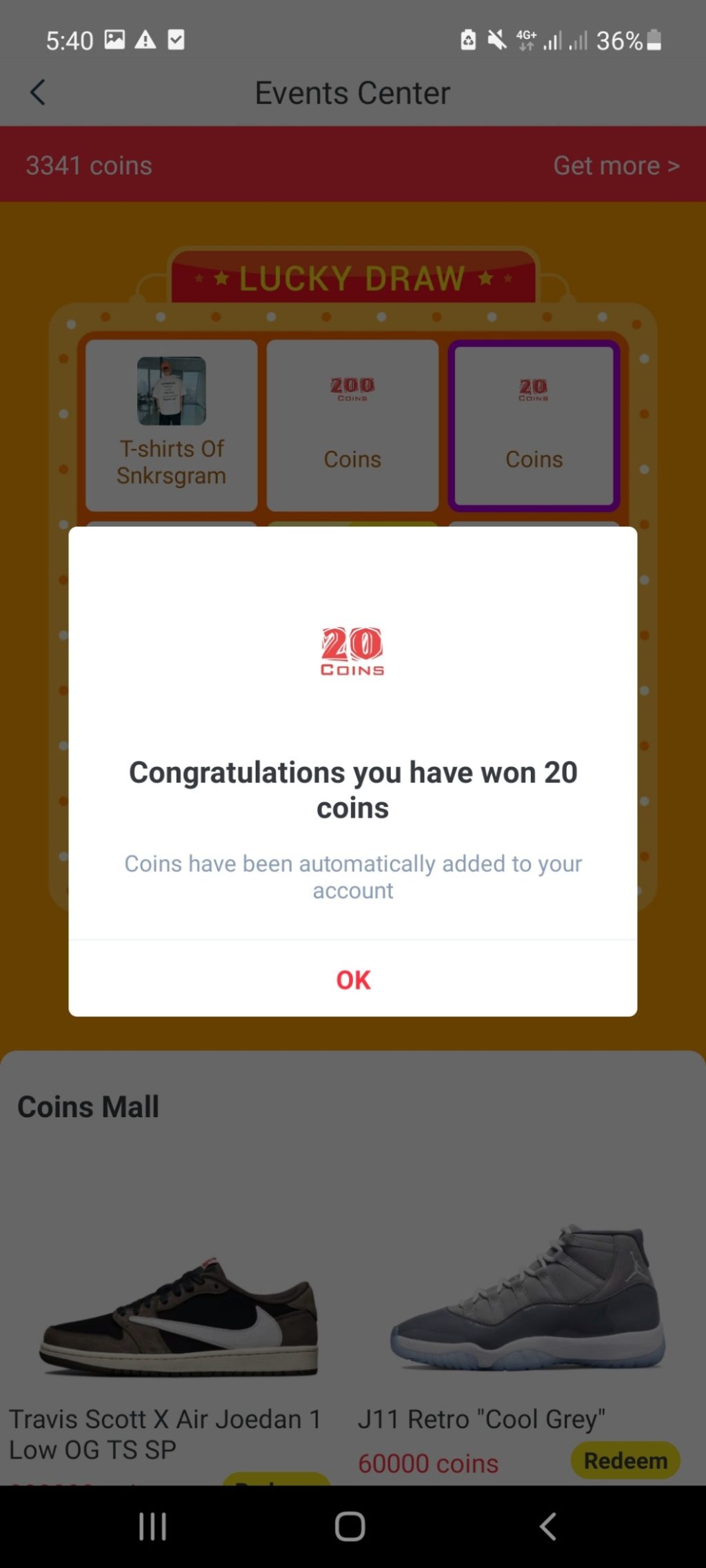Open the Get more coins link
The width and height of the screenshot is (706, 1568).
[x=616, y=165]
